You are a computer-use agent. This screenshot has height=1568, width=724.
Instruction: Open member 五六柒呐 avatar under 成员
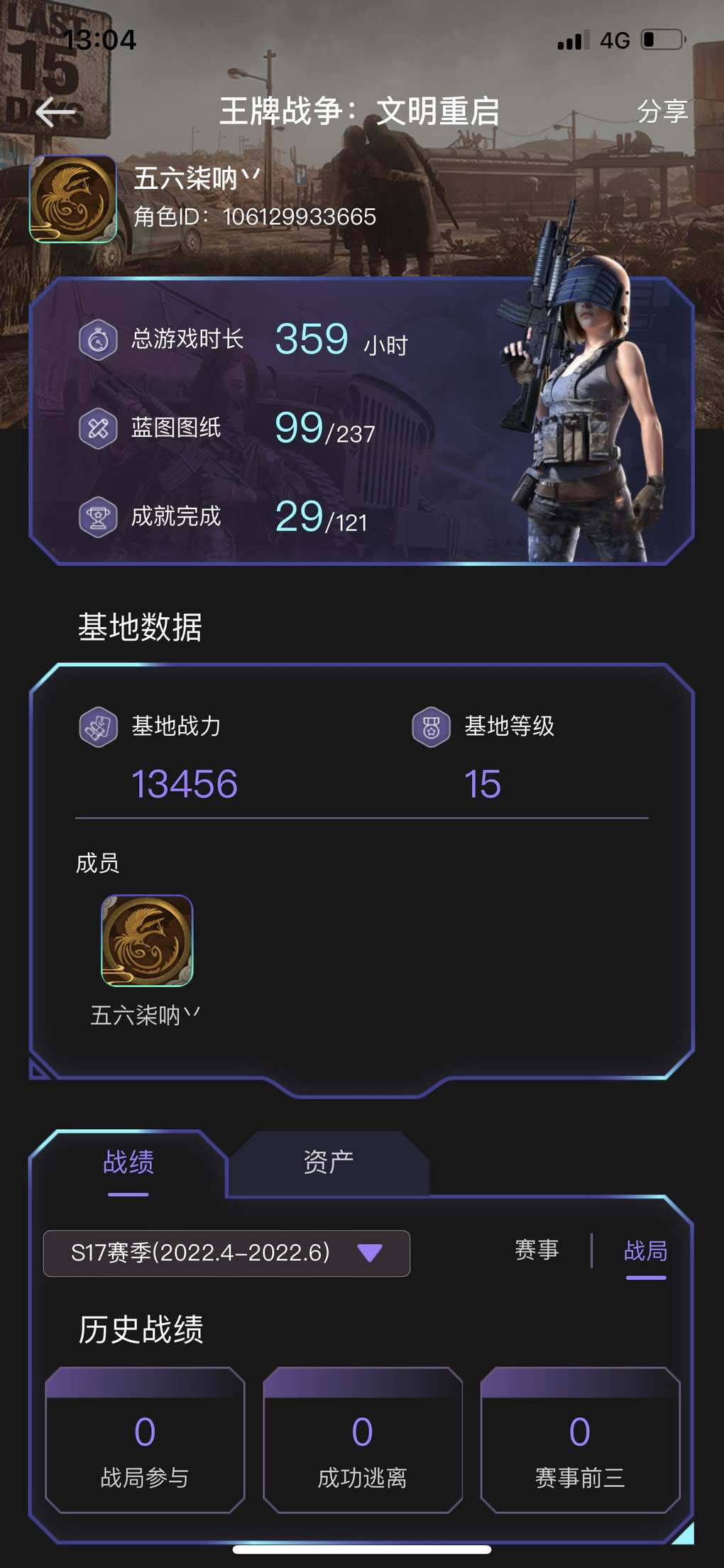pos(147,940)
